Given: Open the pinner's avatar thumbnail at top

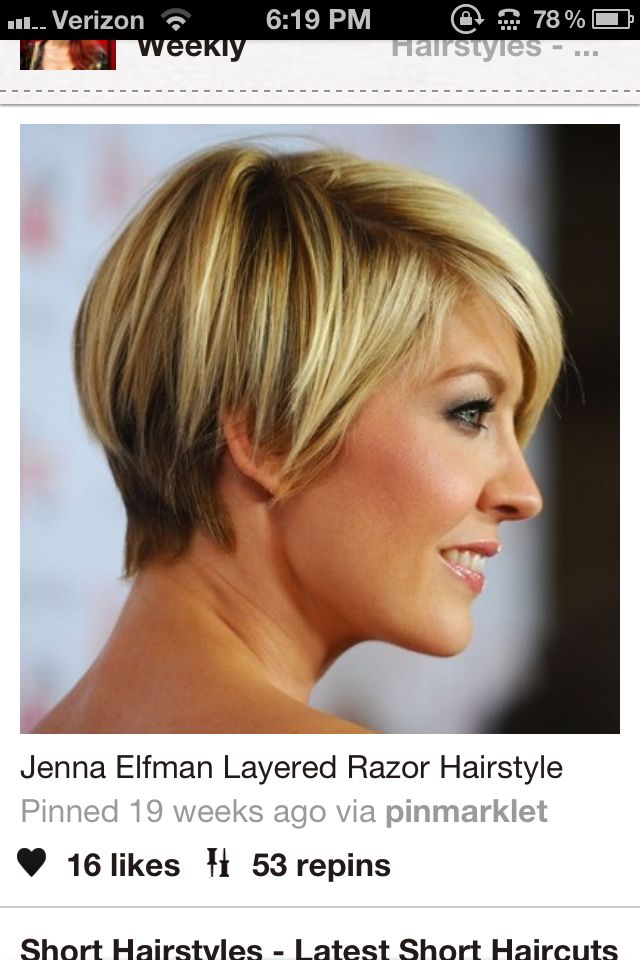Looking at the screenshot, I should pos(68,54).
